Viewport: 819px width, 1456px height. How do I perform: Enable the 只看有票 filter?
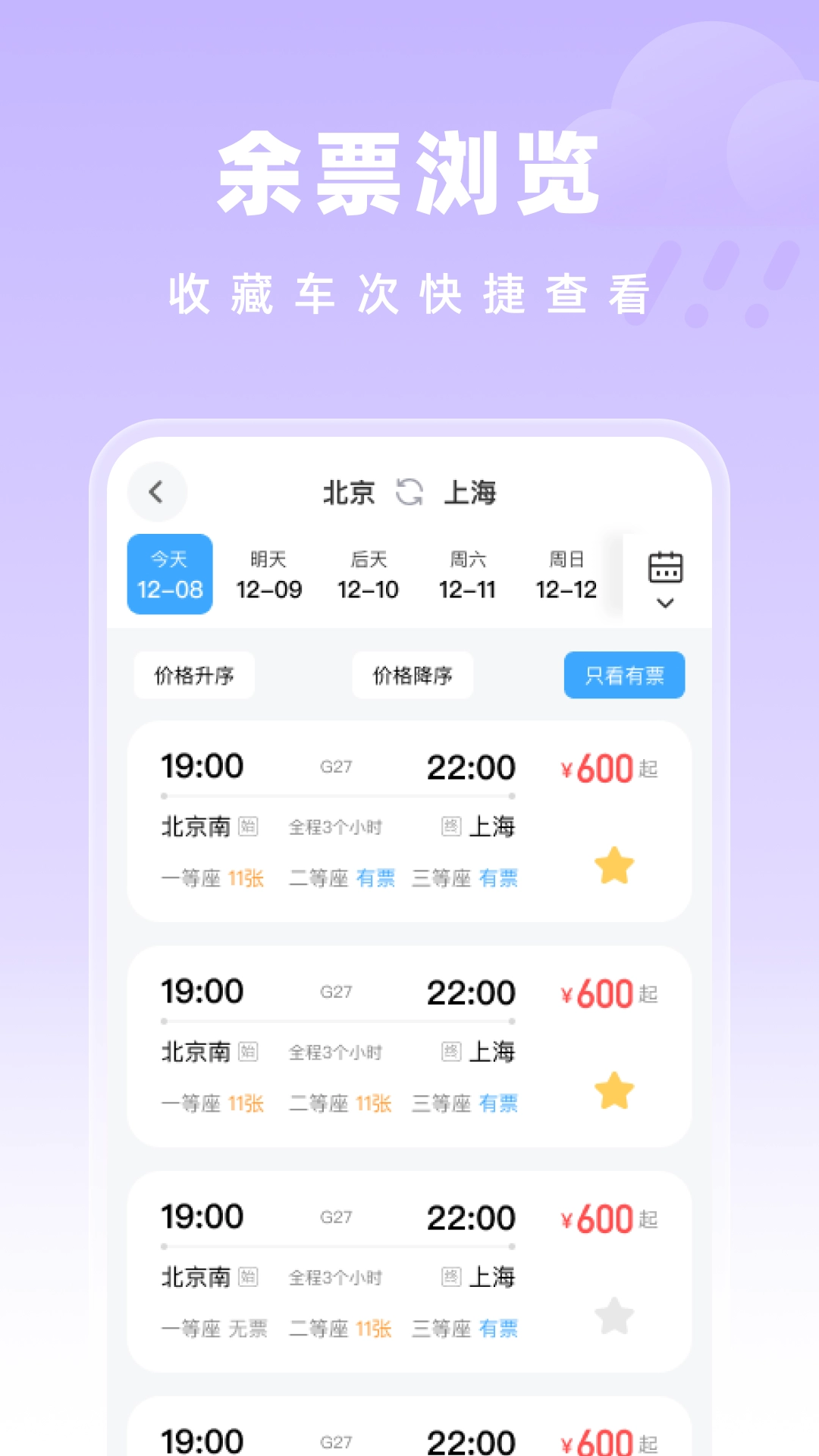tap(624, 675)
